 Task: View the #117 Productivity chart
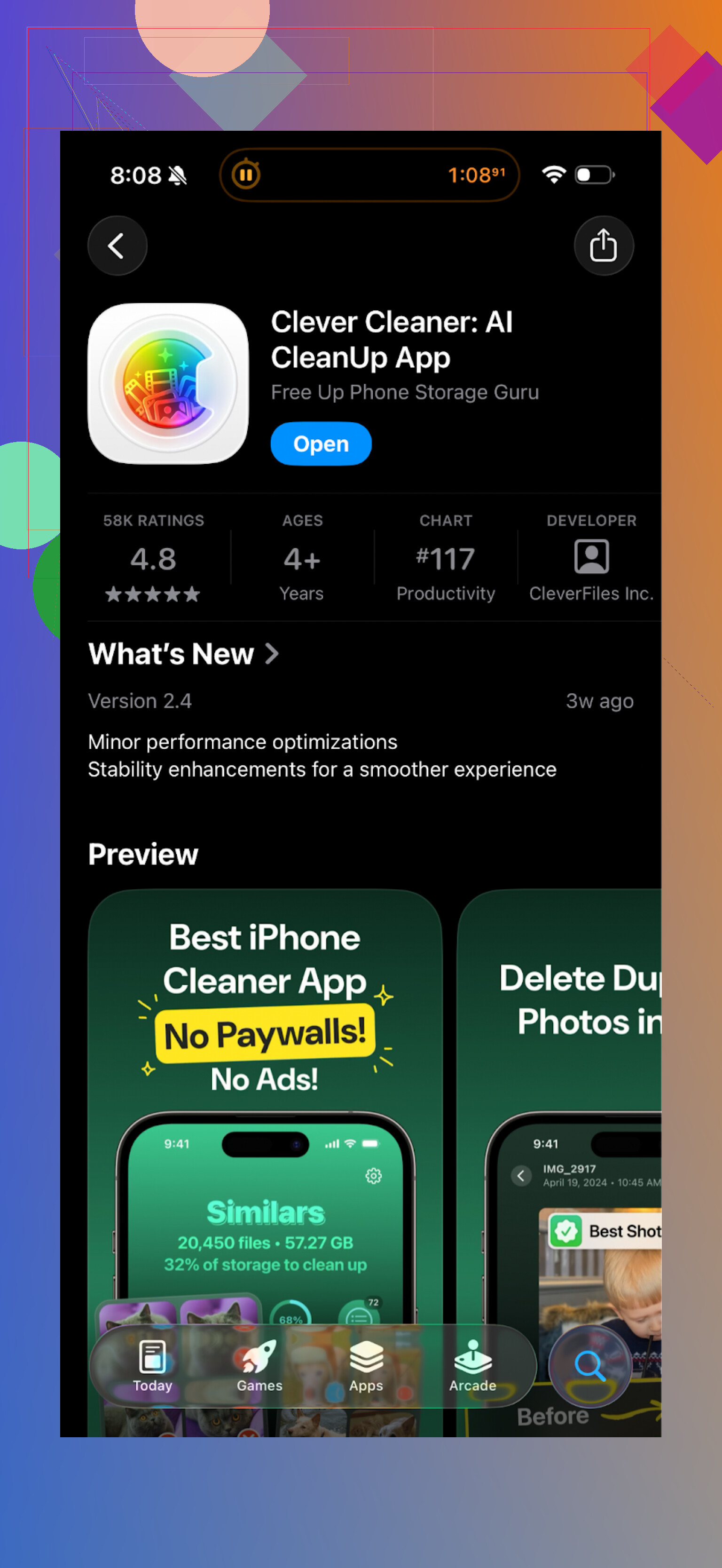point(445,558)
